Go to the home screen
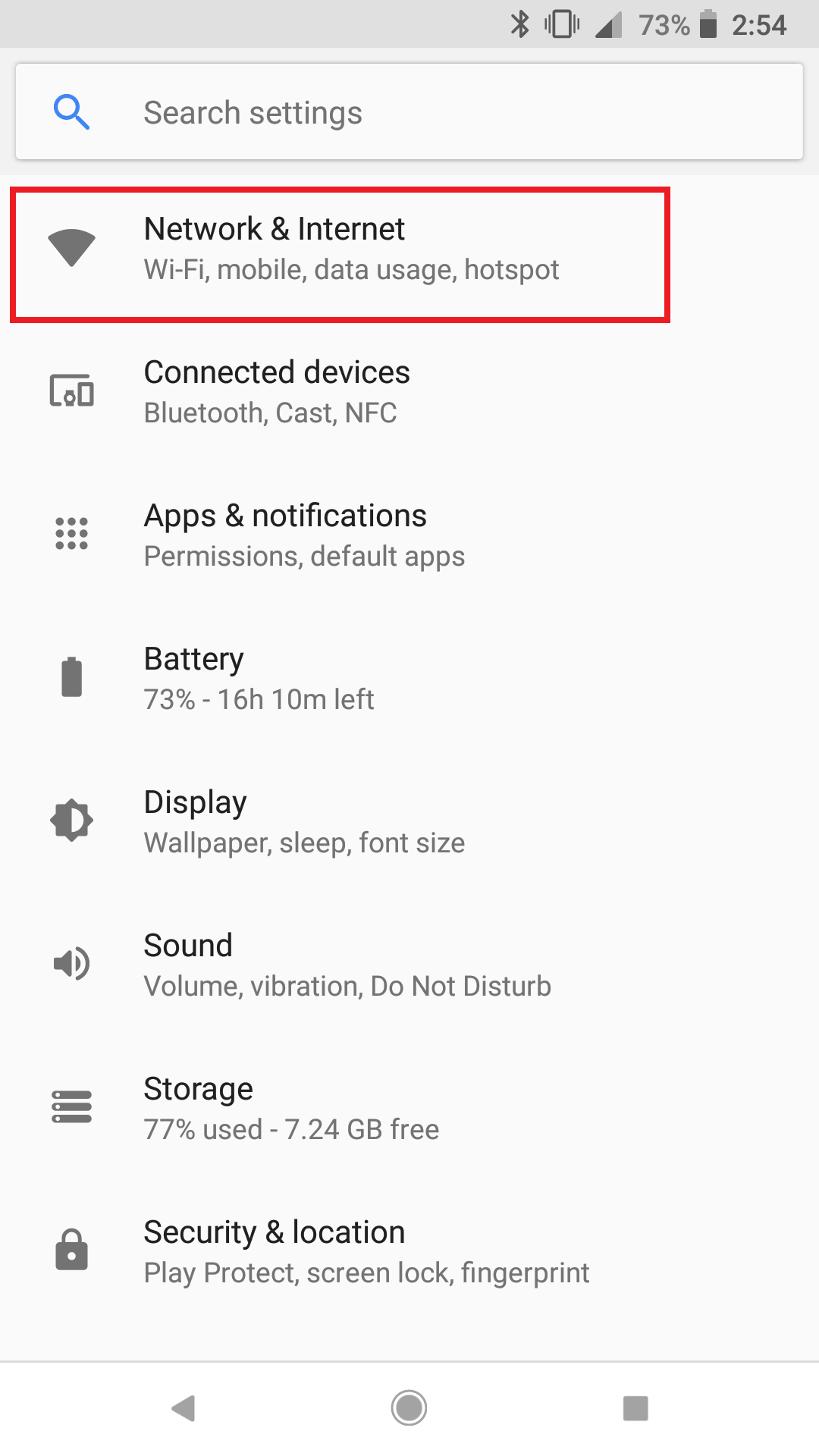 click(409, 1408)
